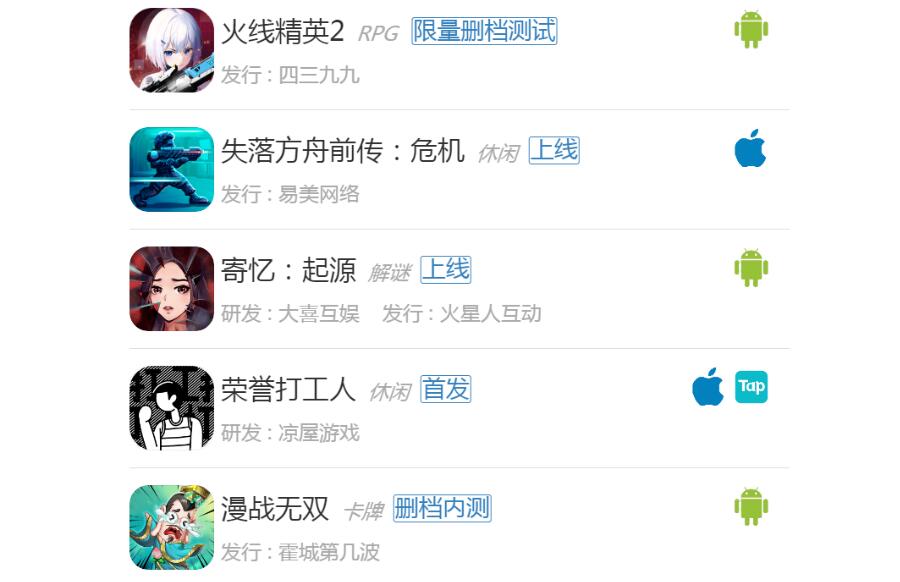Tap the Android icon for 火线精英2
900x582 pixels.
[x=751, y=30]
